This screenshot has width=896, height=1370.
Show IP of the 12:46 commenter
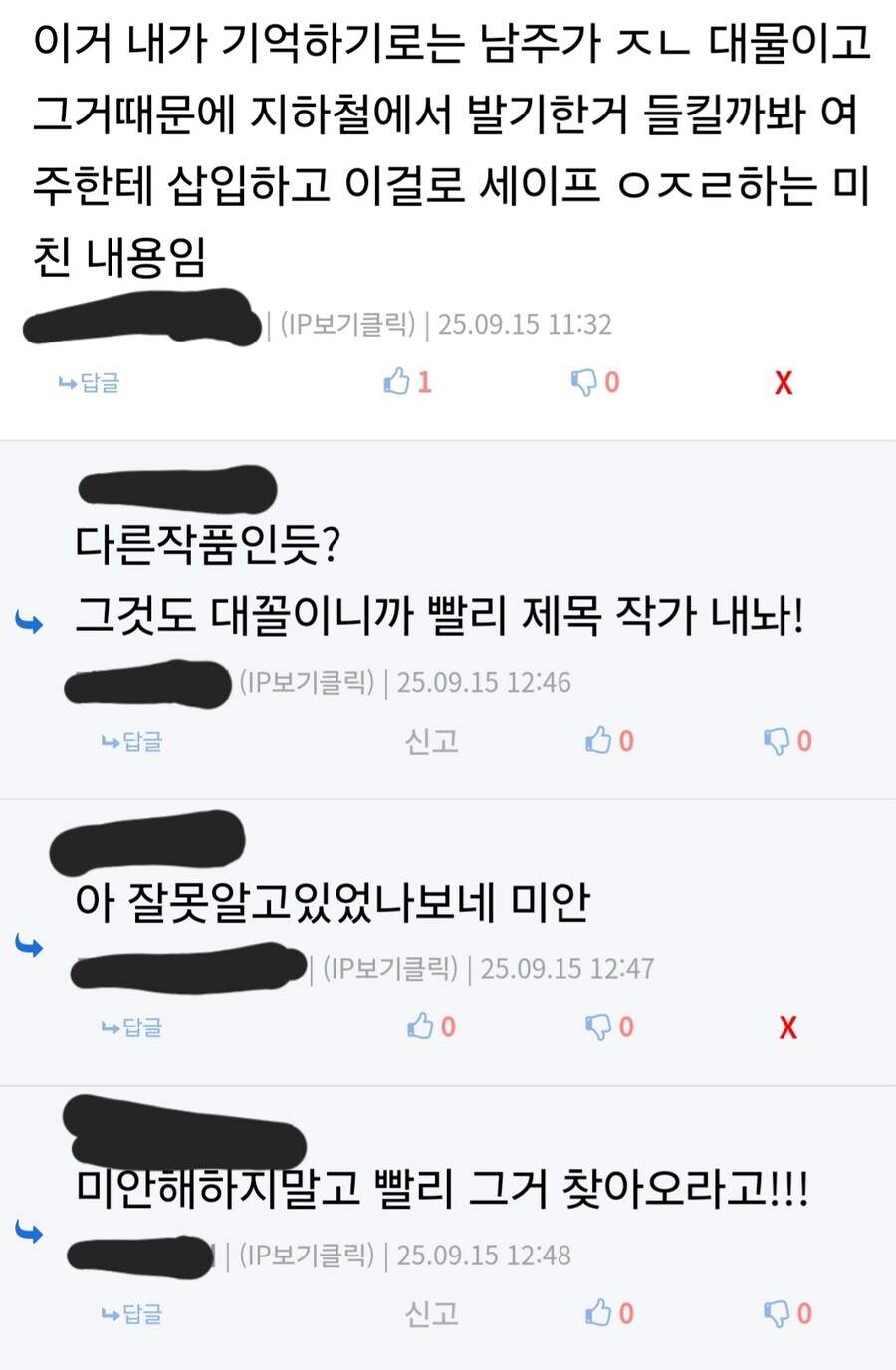coord(307,682)
